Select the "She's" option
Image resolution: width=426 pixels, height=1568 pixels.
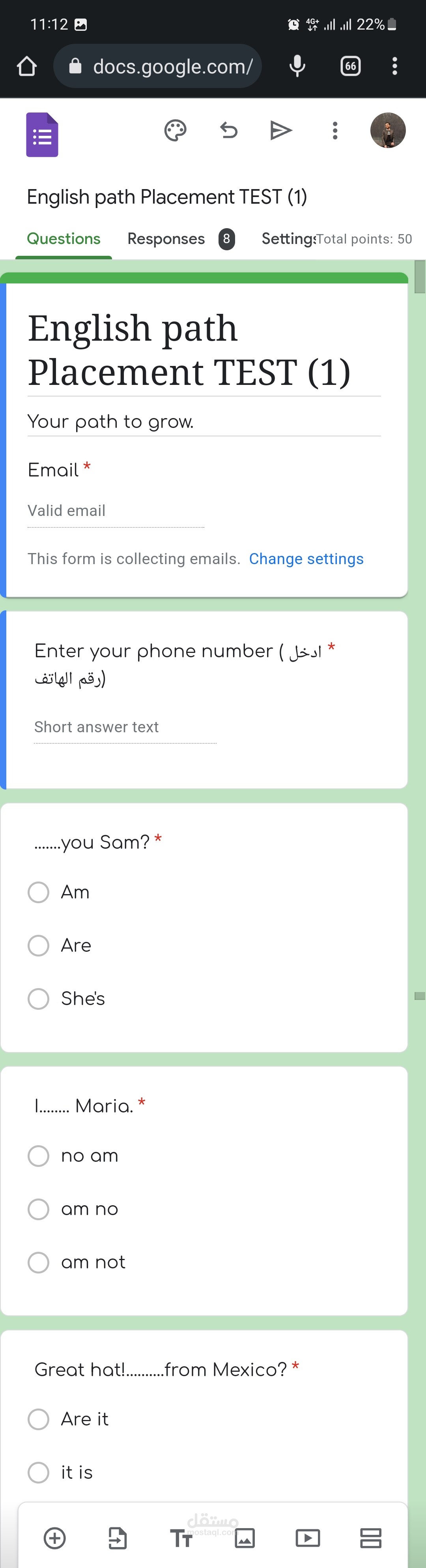pos(66,998)
